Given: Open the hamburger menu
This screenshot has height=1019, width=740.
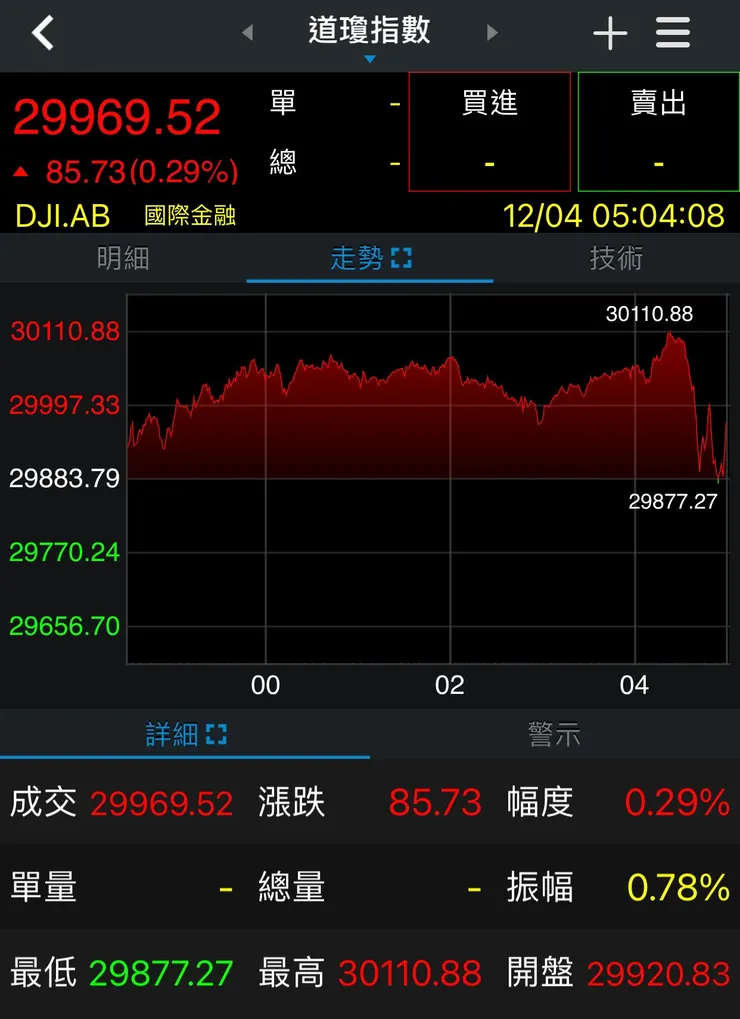Looking at the screenshot, I should (x=673, y=33).
